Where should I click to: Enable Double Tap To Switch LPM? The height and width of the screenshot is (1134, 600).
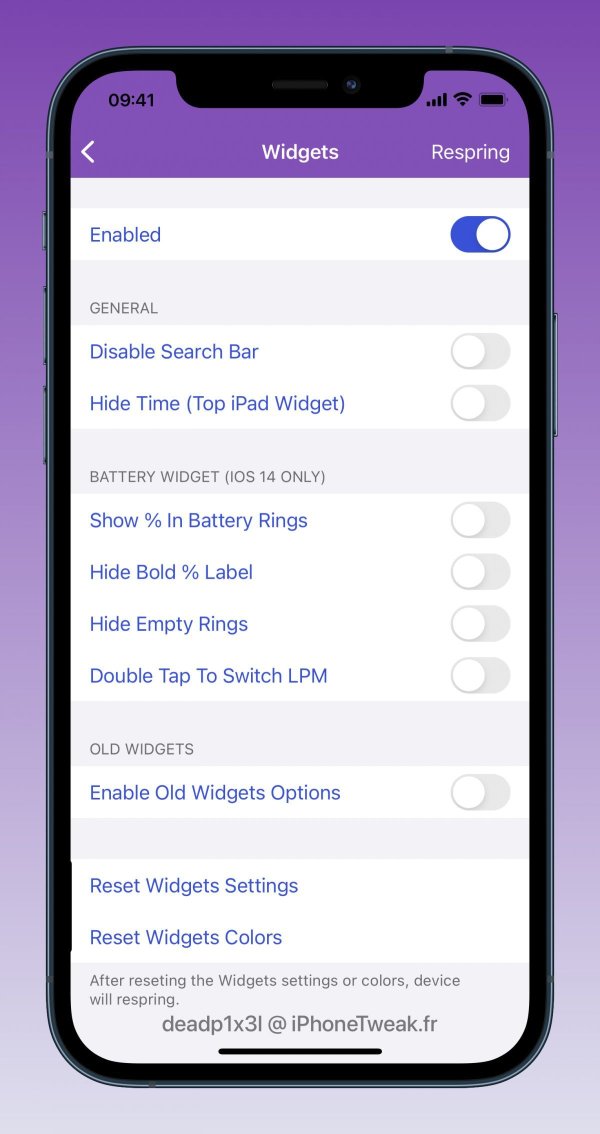pyautogui.click(x=480, y=677)
